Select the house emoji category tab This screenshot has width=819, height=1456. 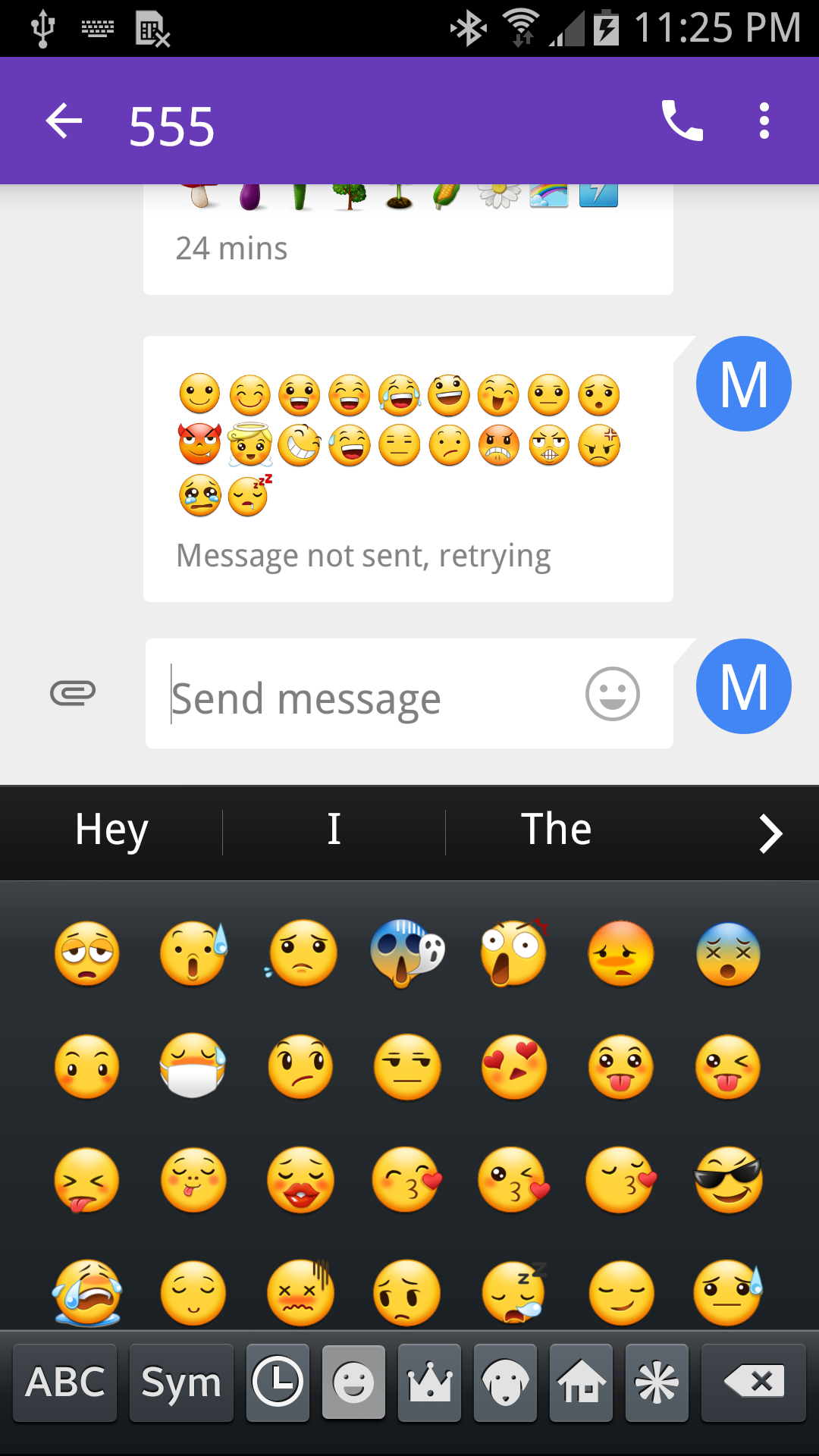581,1382
